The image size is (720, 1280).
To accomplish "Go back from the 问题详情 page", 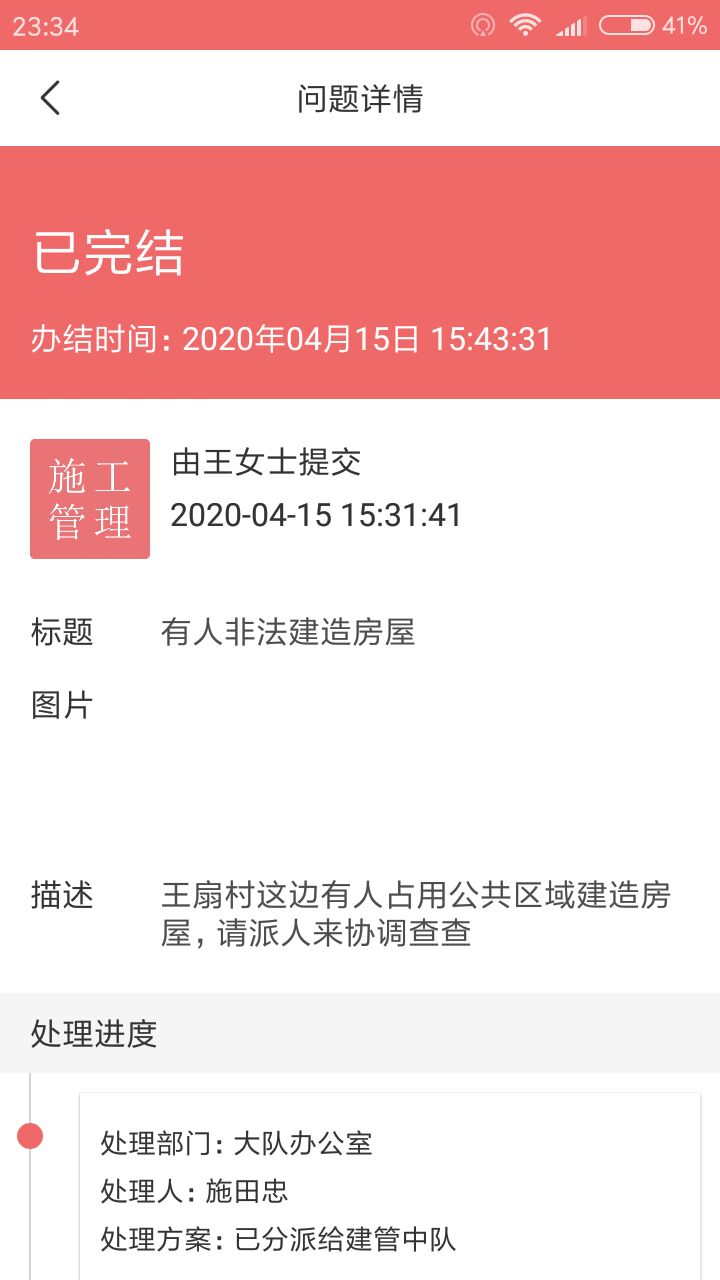I will (x=50, y=98).
